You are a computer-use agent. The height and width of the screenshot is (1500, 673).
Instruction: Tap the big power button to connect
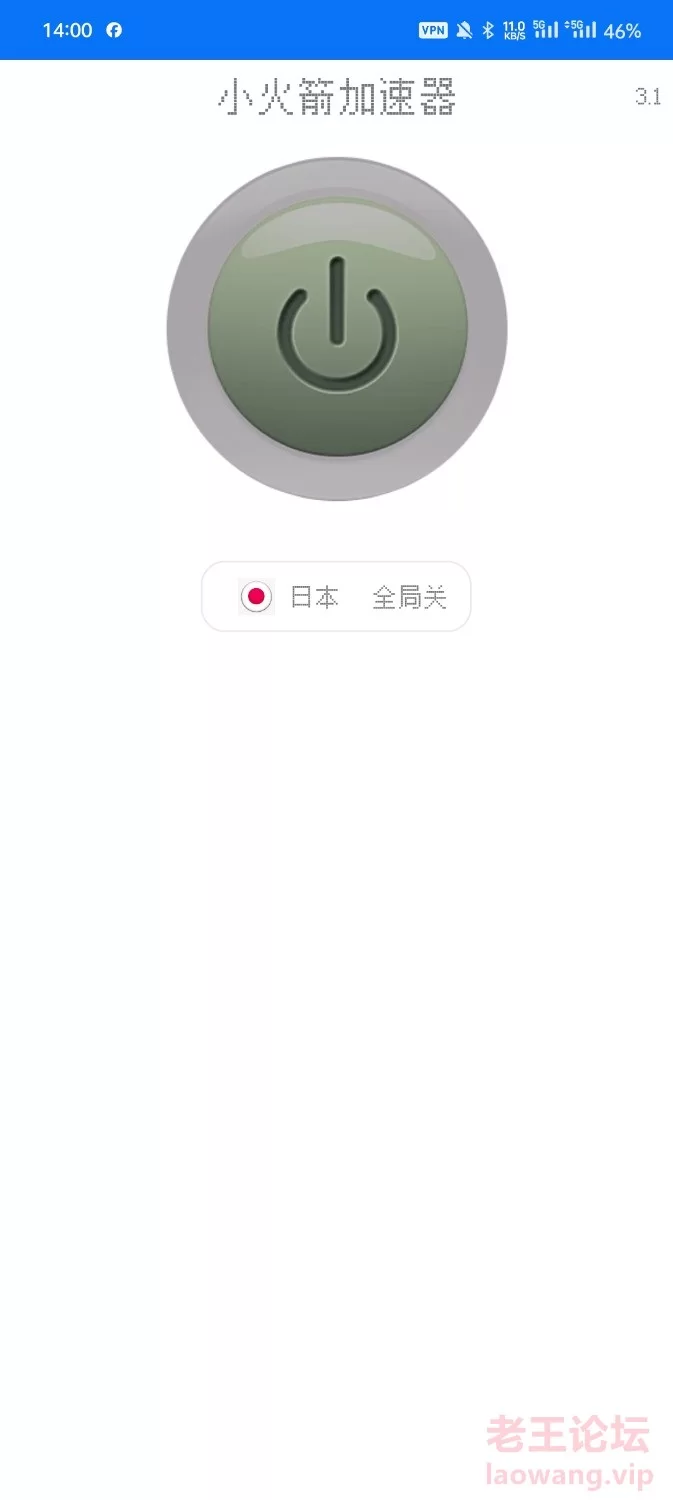pyautogui.click(x=337, y=328)
